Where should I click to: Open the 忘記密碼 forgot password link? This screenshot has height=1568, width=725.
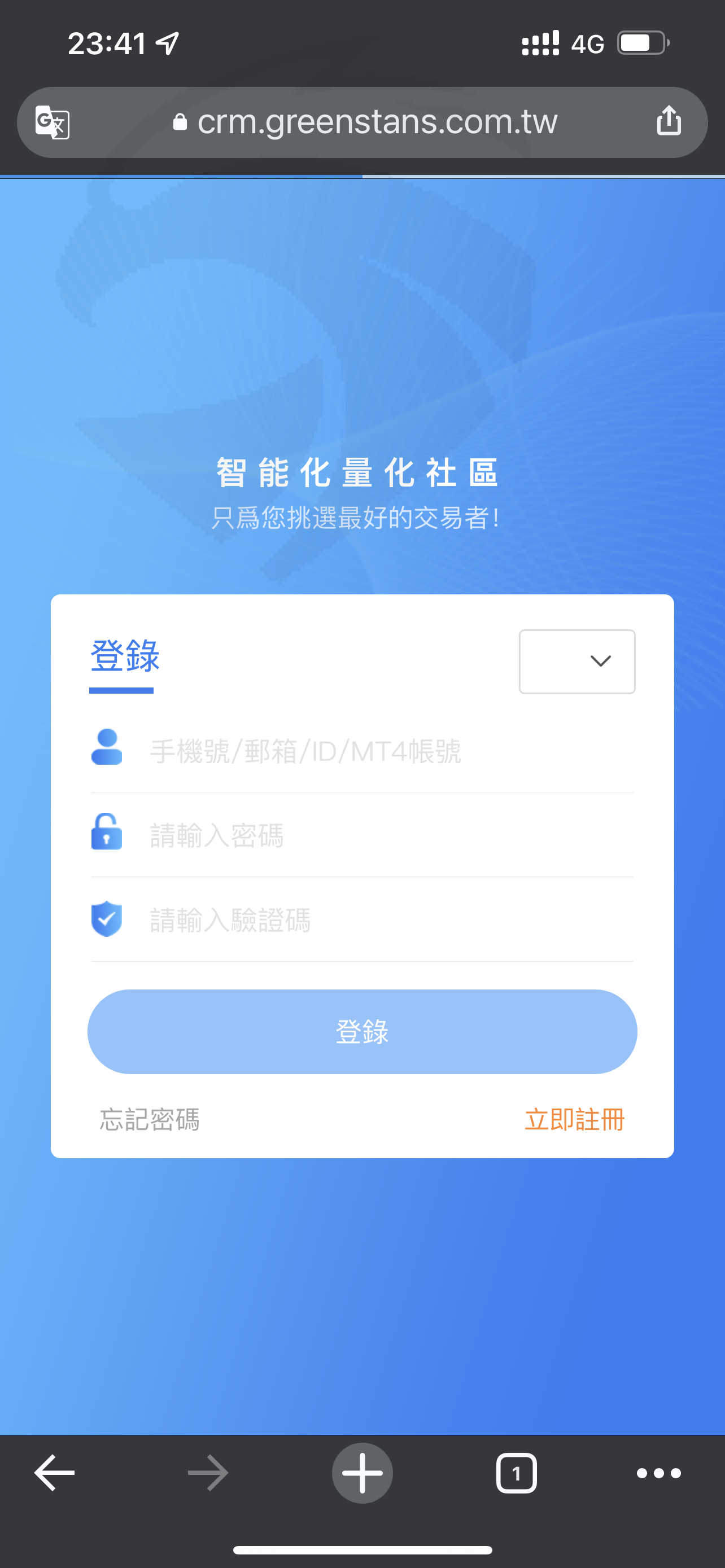[x=150, y=1119]
